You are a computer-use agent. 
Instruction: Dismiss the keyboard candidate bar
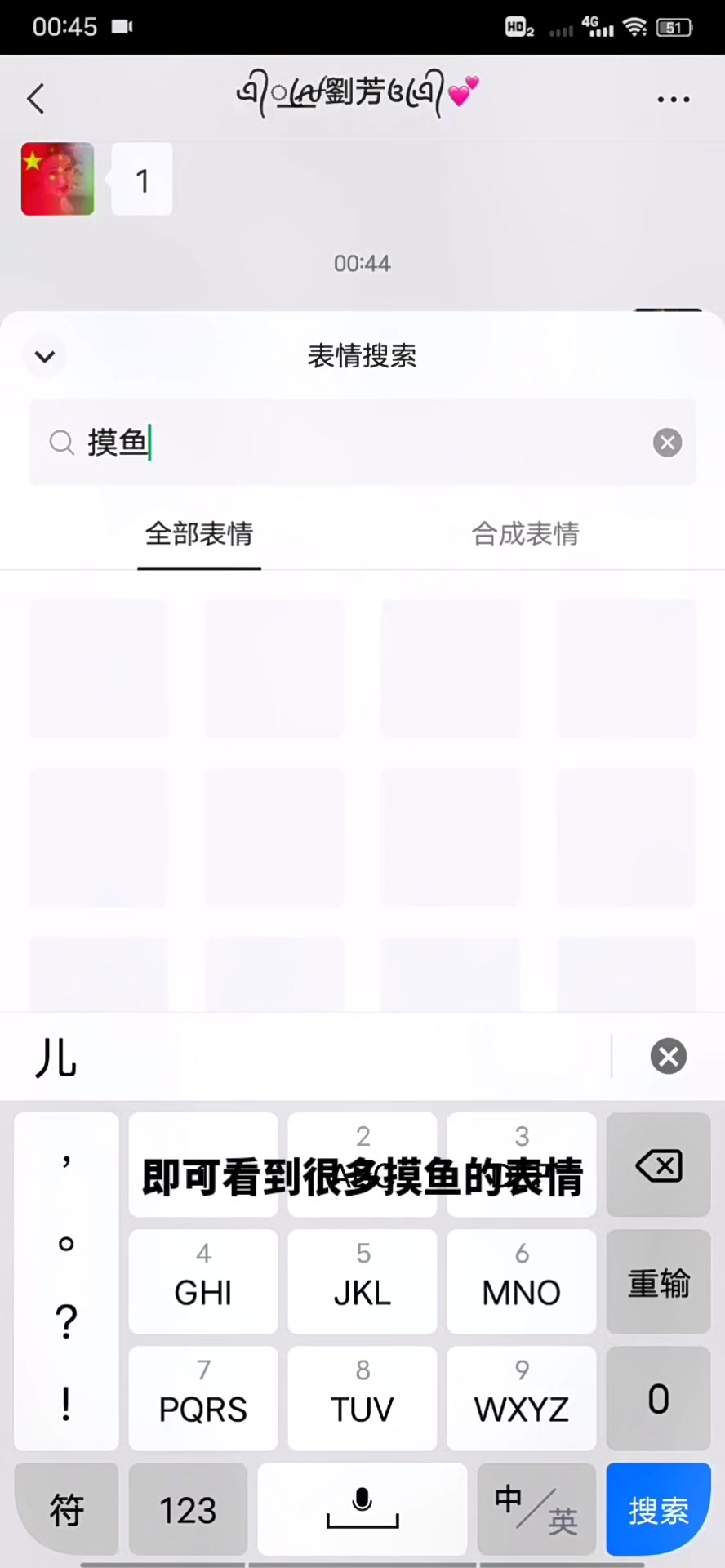click(668, 1056)
